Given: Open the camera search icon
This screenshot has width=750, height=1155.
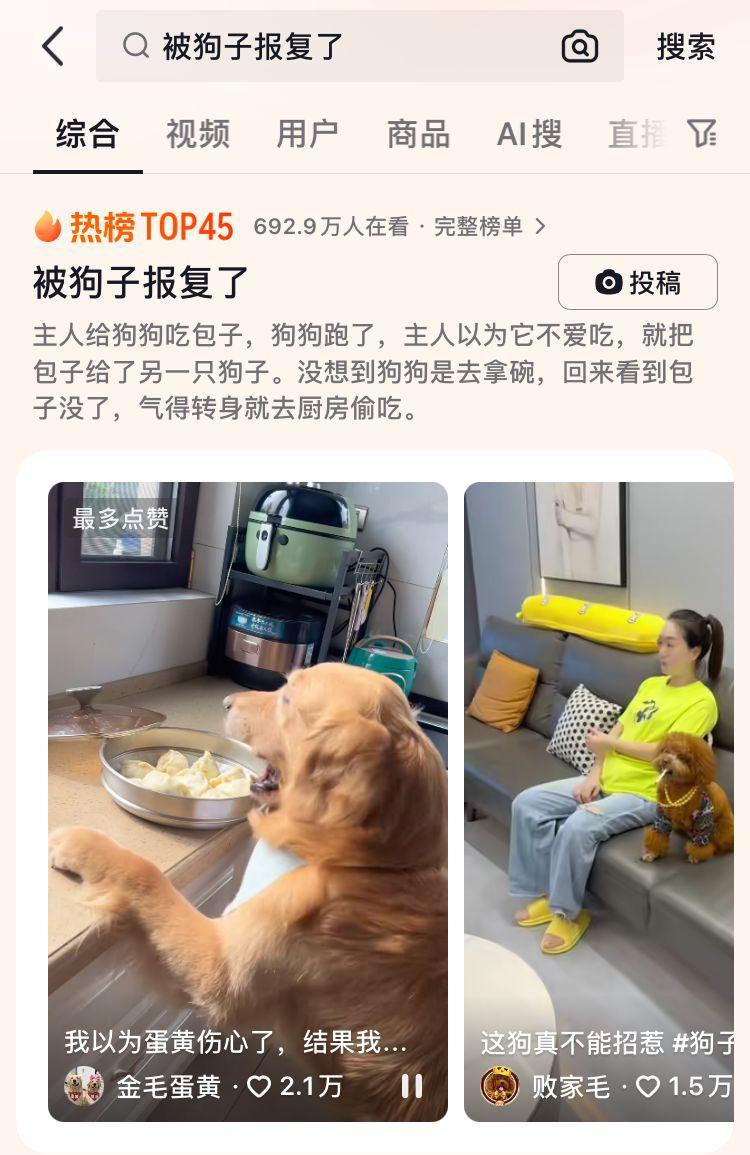Looking at the screenshot, I should click(579, 46).
